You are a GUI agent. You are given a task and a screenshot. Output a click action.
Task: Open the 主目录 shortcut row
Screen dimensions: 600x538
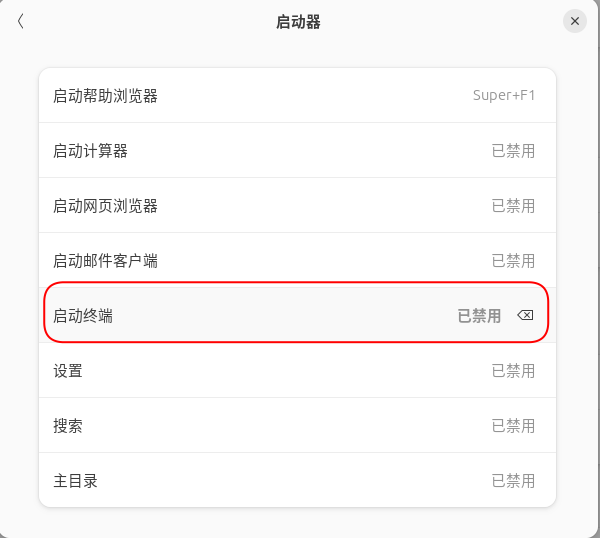point(297,481)
